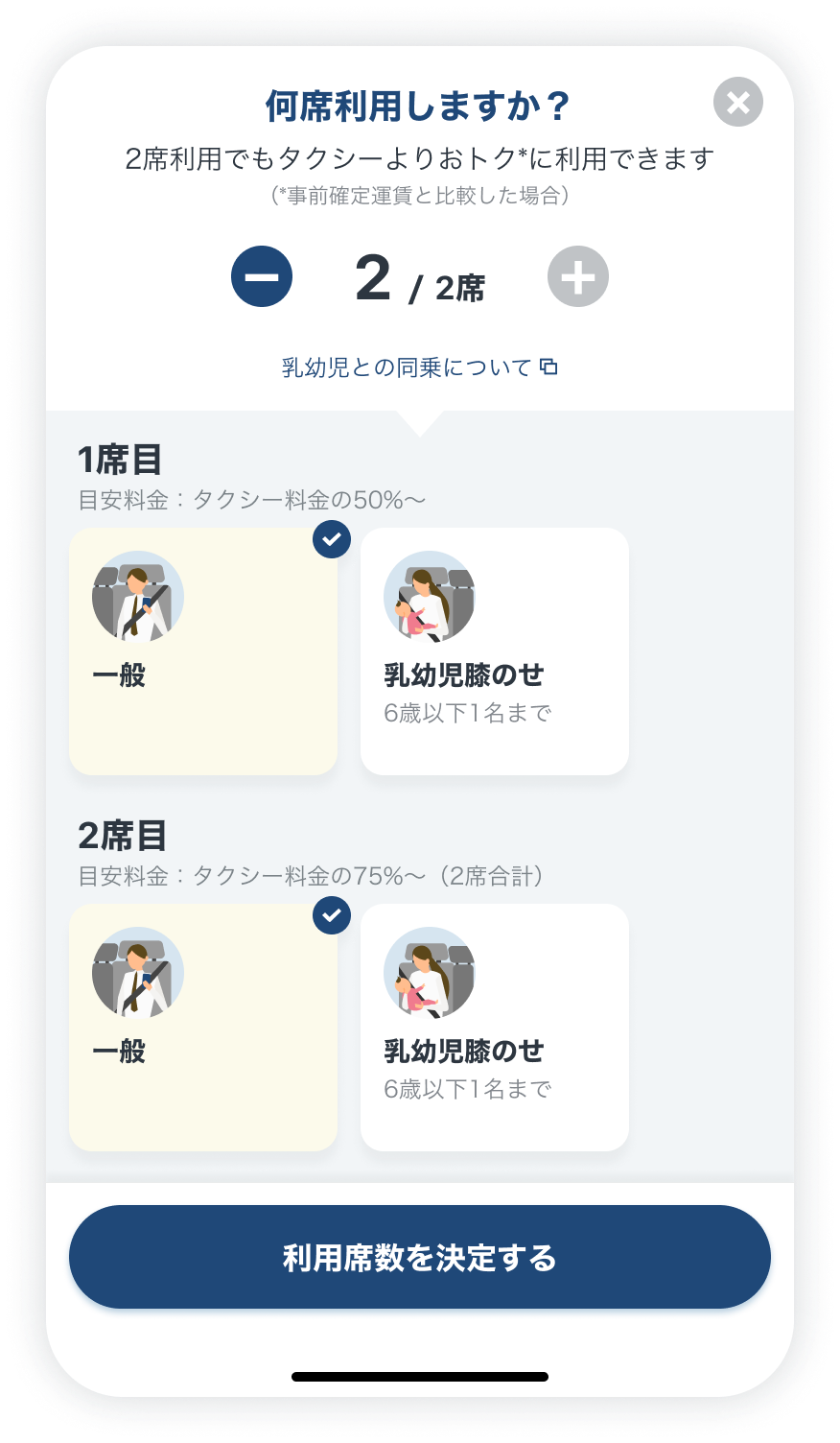The height and width of the screenshot is (1443, 840).
Task: Open 乳幼児との同乗について link
Action: [420, 367]
